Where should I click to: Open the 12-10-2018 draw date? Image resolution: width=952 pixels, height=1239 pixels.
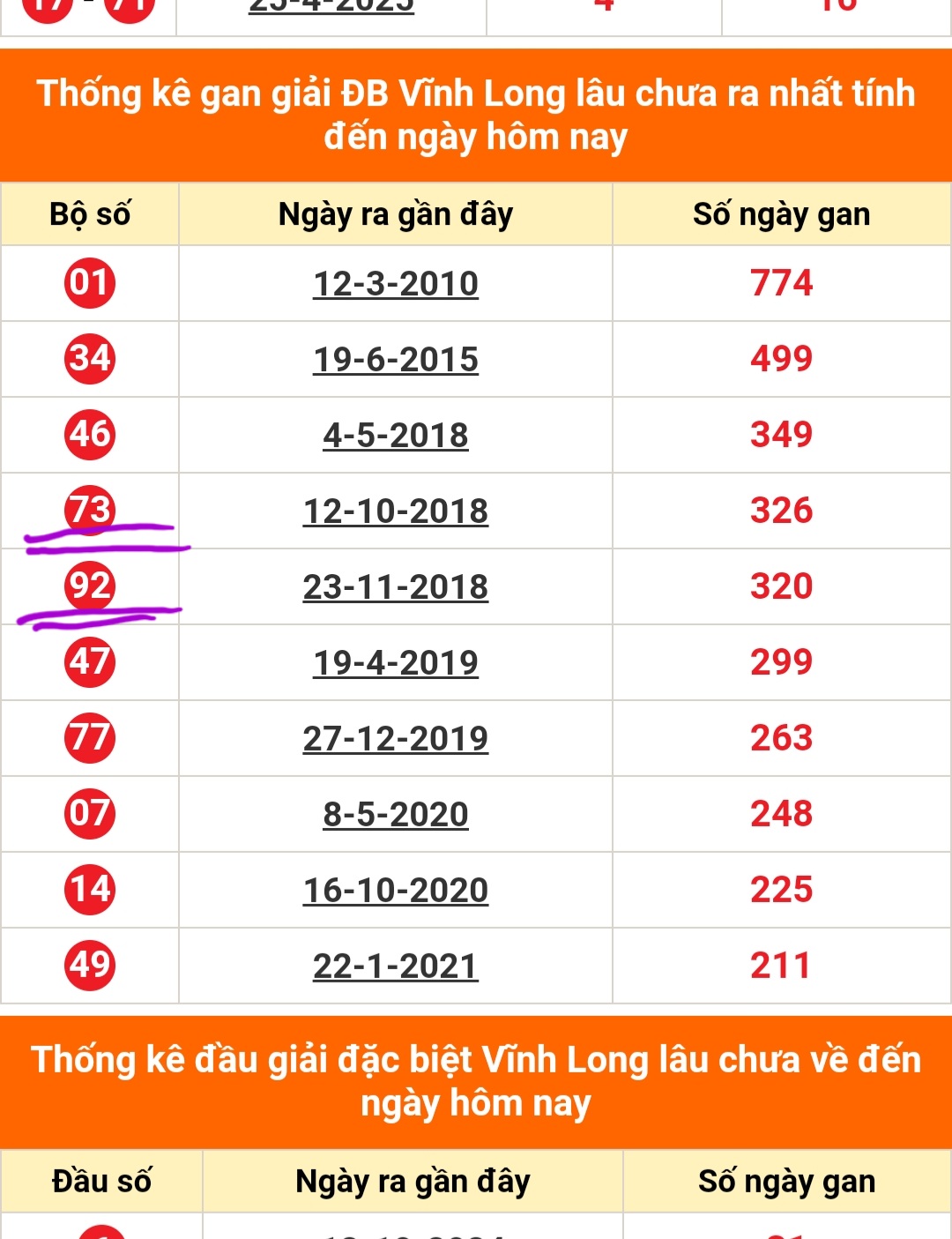pyautogui.click(x=396, y=511)
